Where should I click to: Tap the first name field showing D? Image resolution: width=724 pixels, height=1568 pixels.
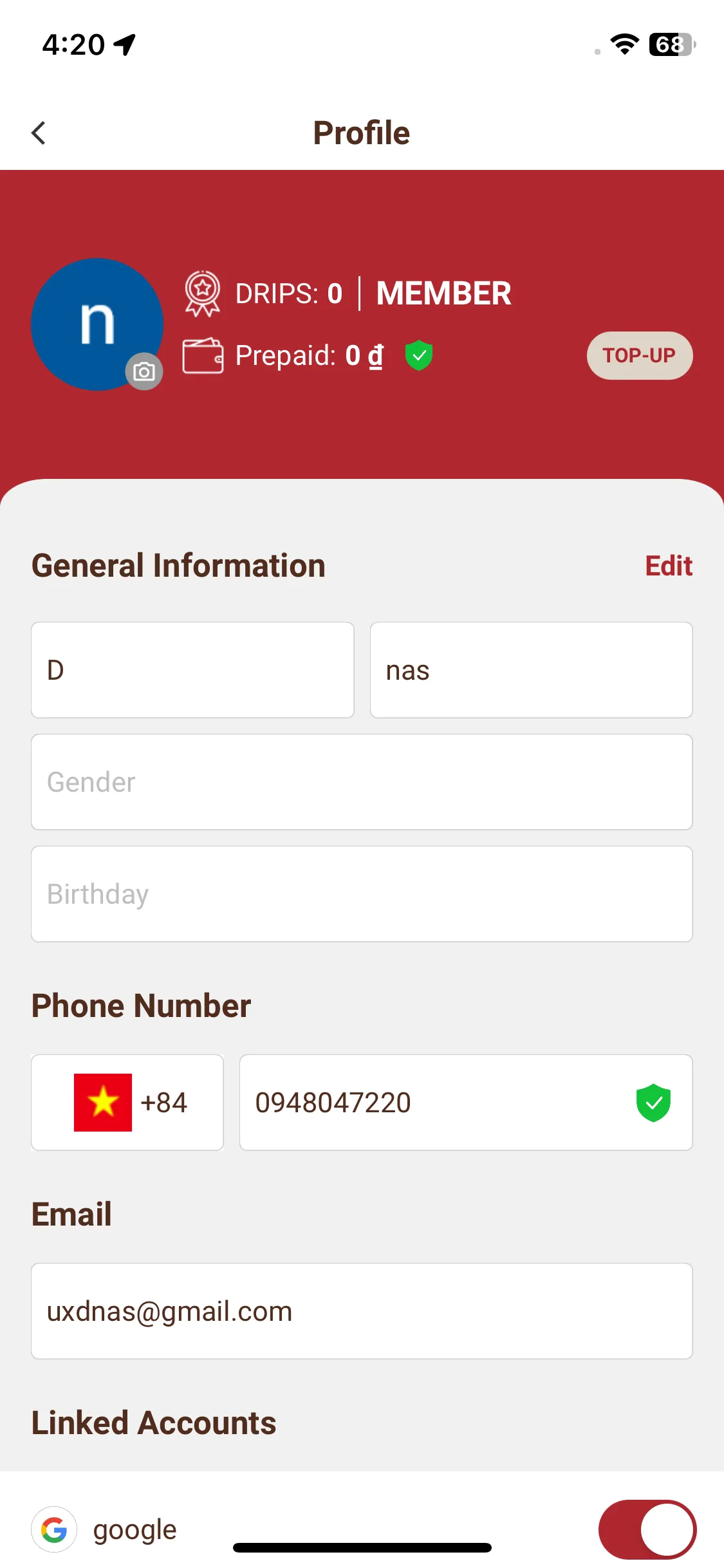point(192,670)
